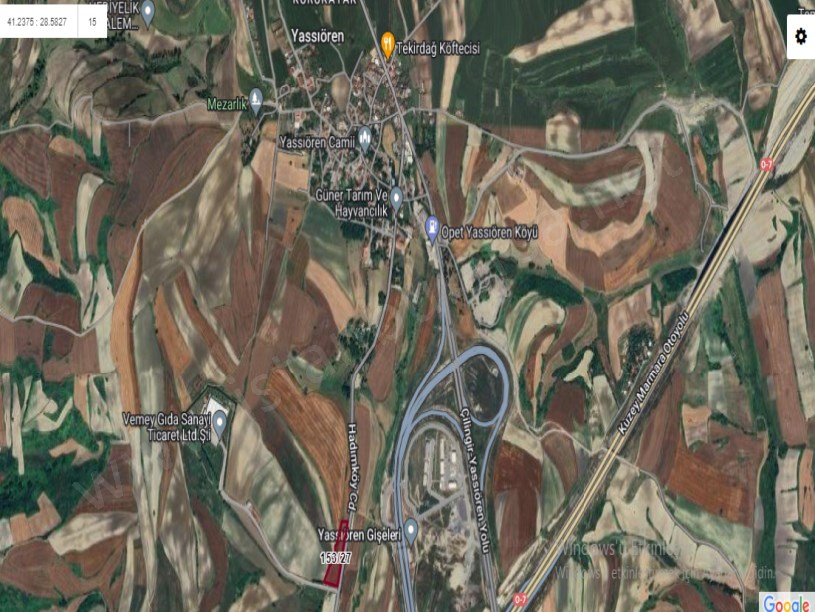Image resolution: width=815 pixels, height=612 pixels.
Task: Open the Opet Yassıören Köyü marker
Action: pos(432,227)
